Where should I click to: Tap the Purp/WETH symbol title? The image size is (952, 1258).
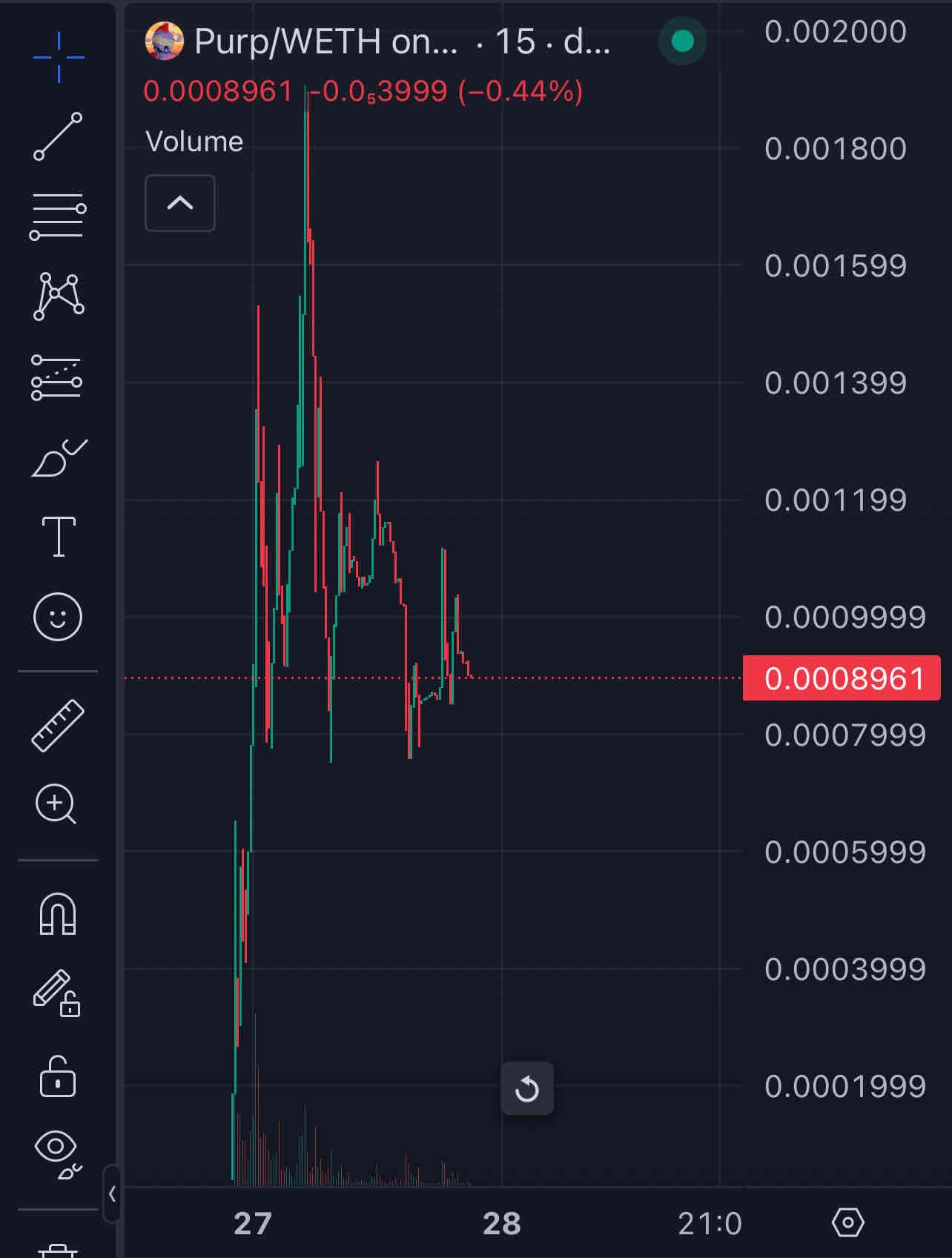pos(326,42)
